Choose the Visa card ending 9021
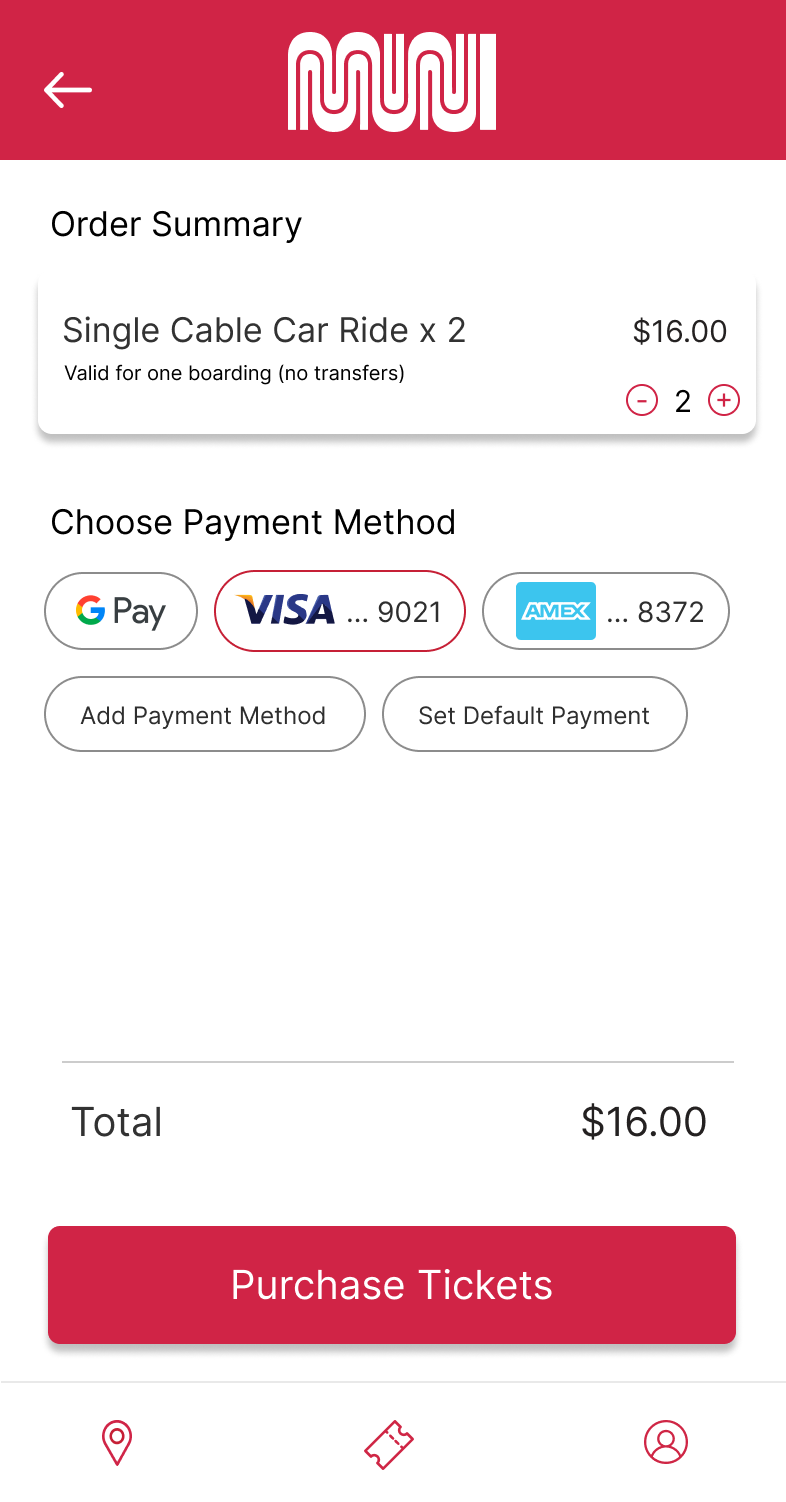The image size is (786, 1502). [x=340, y=611]
